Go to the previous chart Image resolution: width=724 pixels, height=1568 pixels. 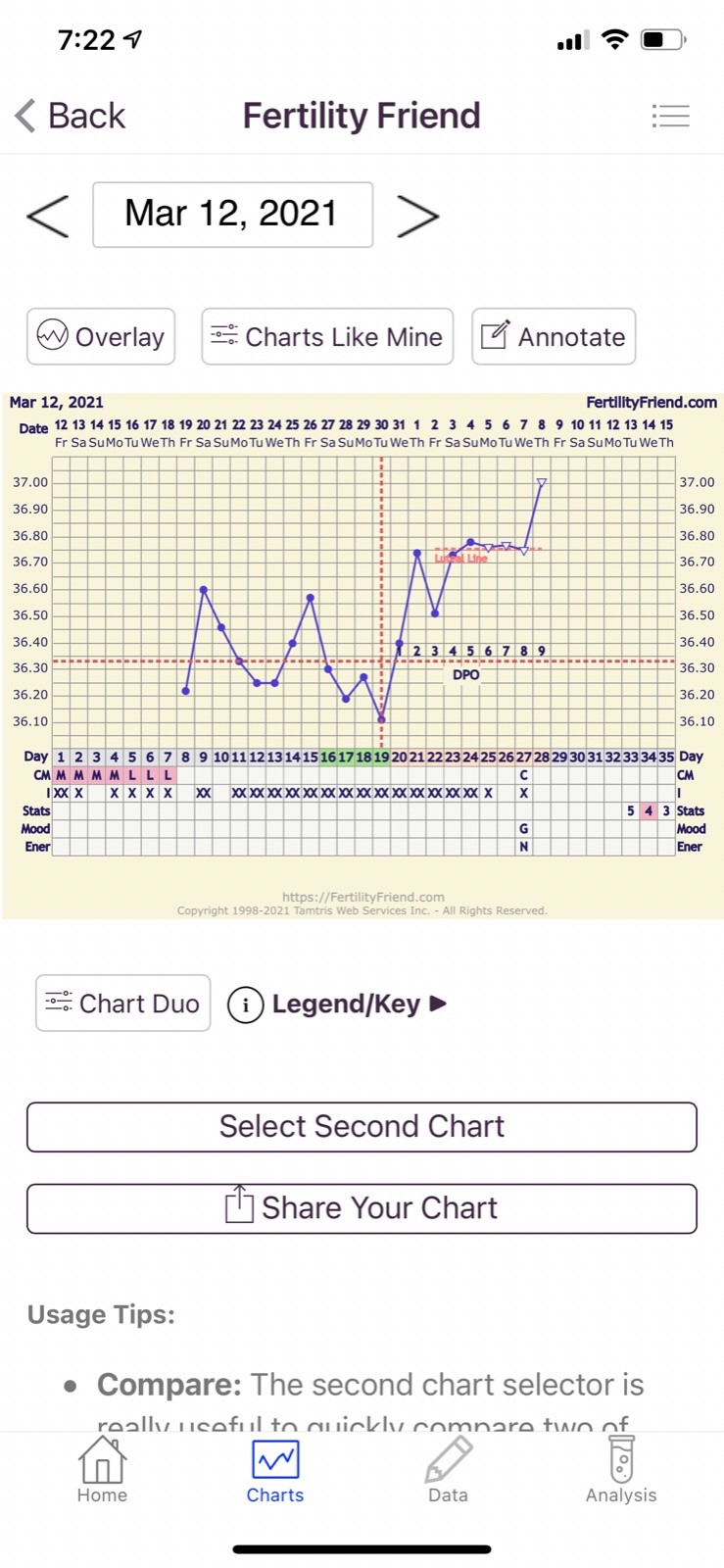pos(48,216)
